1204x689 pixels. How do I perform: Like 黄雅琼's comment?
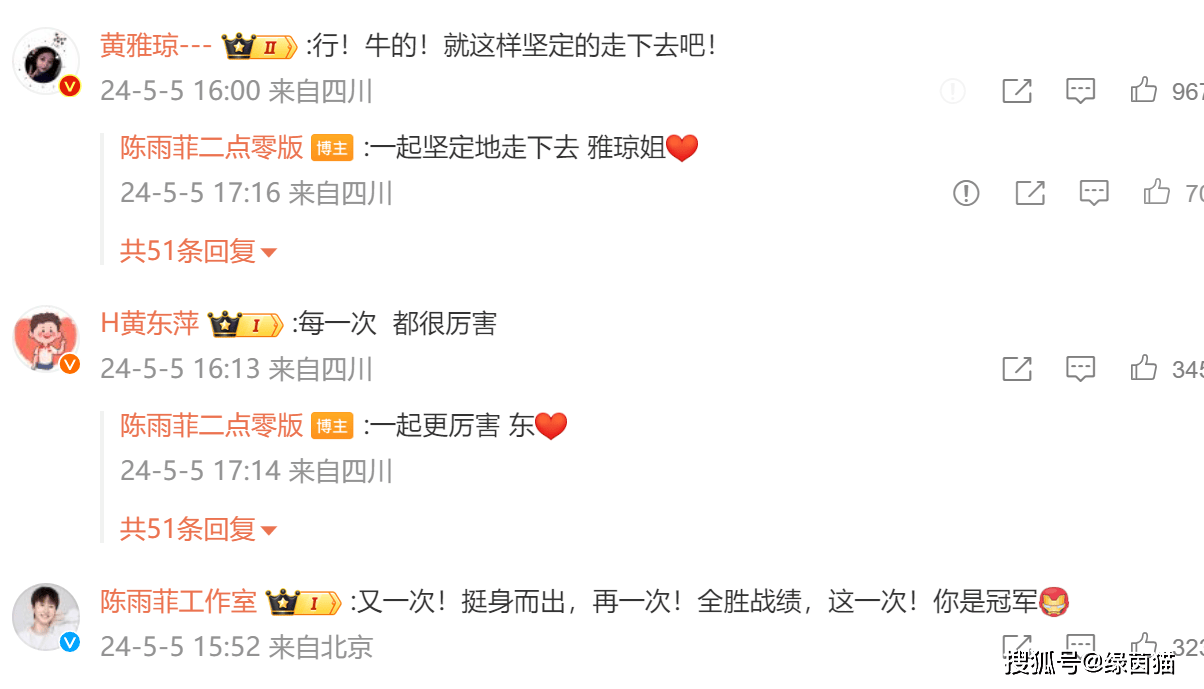1144,91
